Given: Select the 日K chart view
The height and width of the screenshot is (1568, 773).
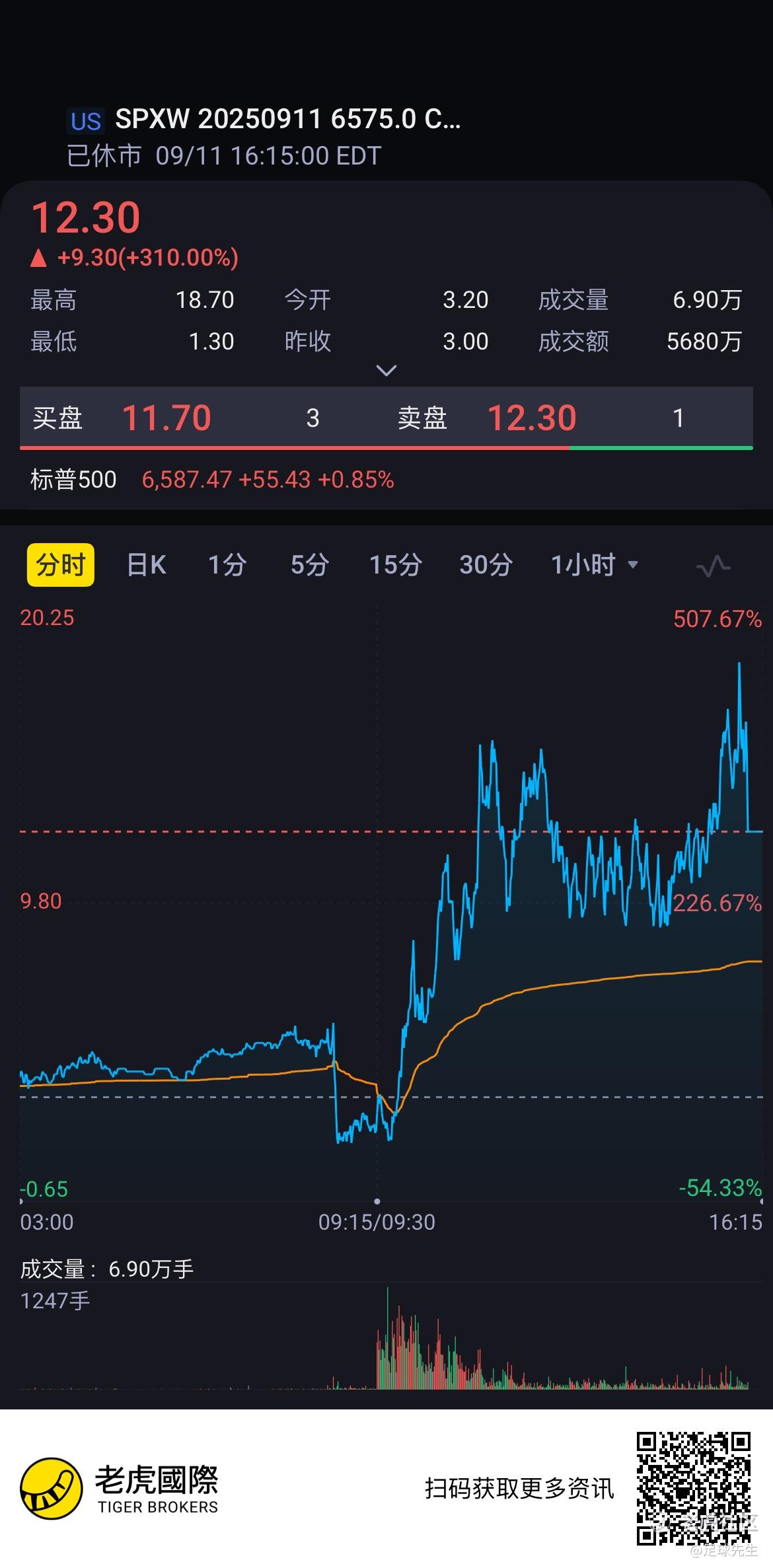Looking at the screenshot, I should pyautogui.click(x=146, y=565).
